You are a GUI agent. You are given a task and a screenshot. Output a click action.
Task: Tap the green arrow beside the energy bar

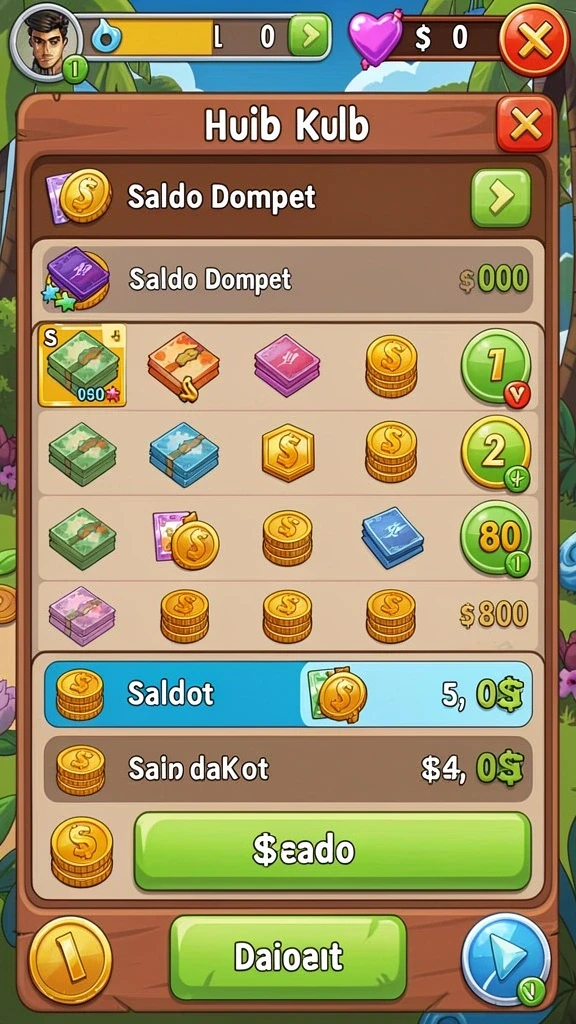pyautogui.click(x=309, y=37)
